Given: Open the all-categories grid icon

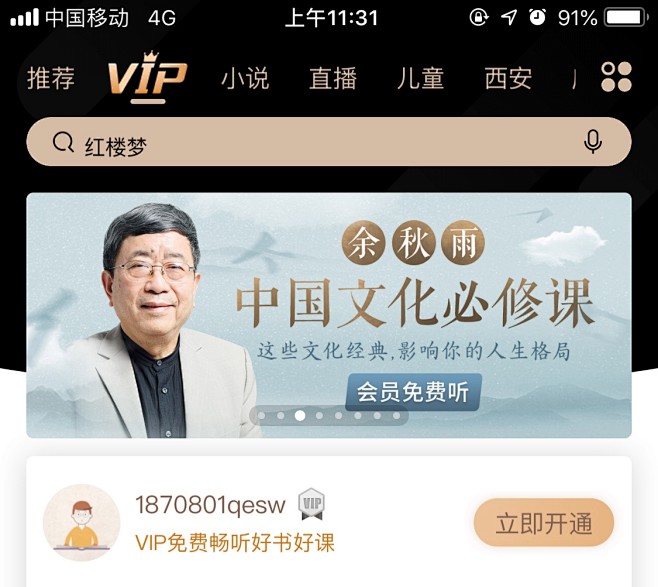Looking at the screenshot, I should [x=616, y=77].
